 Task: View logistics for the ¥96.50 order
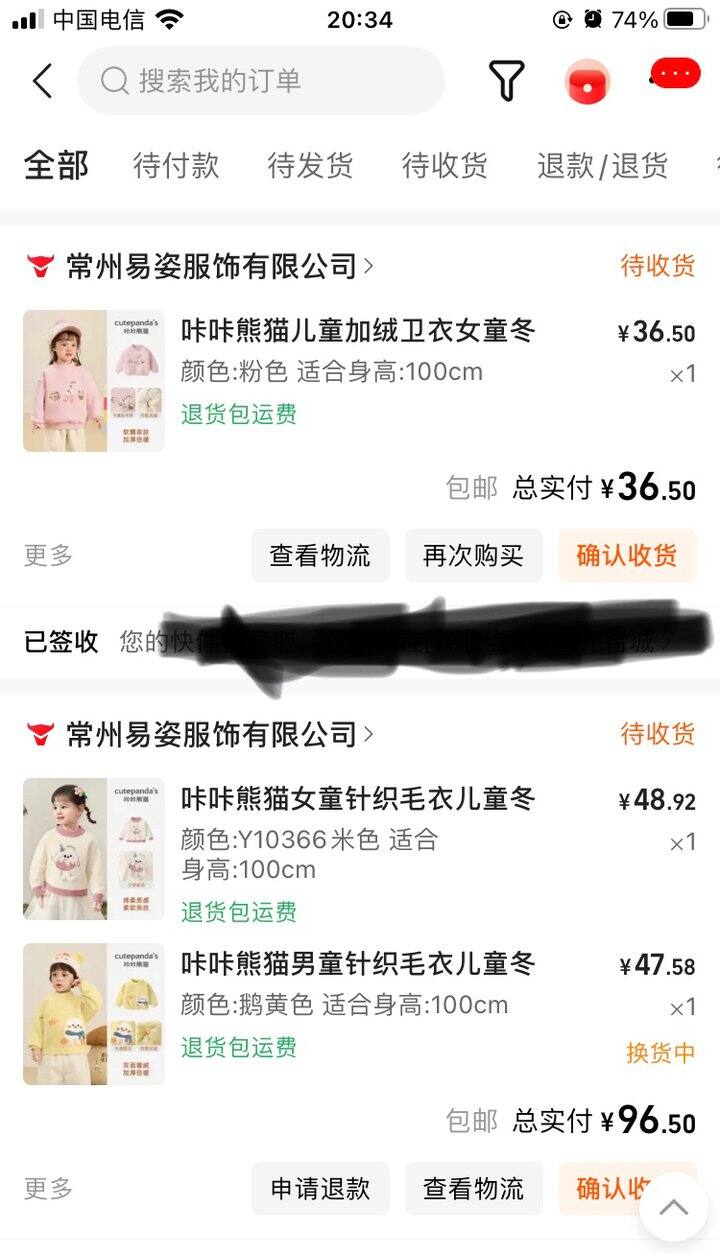(x=473, y=1189)
